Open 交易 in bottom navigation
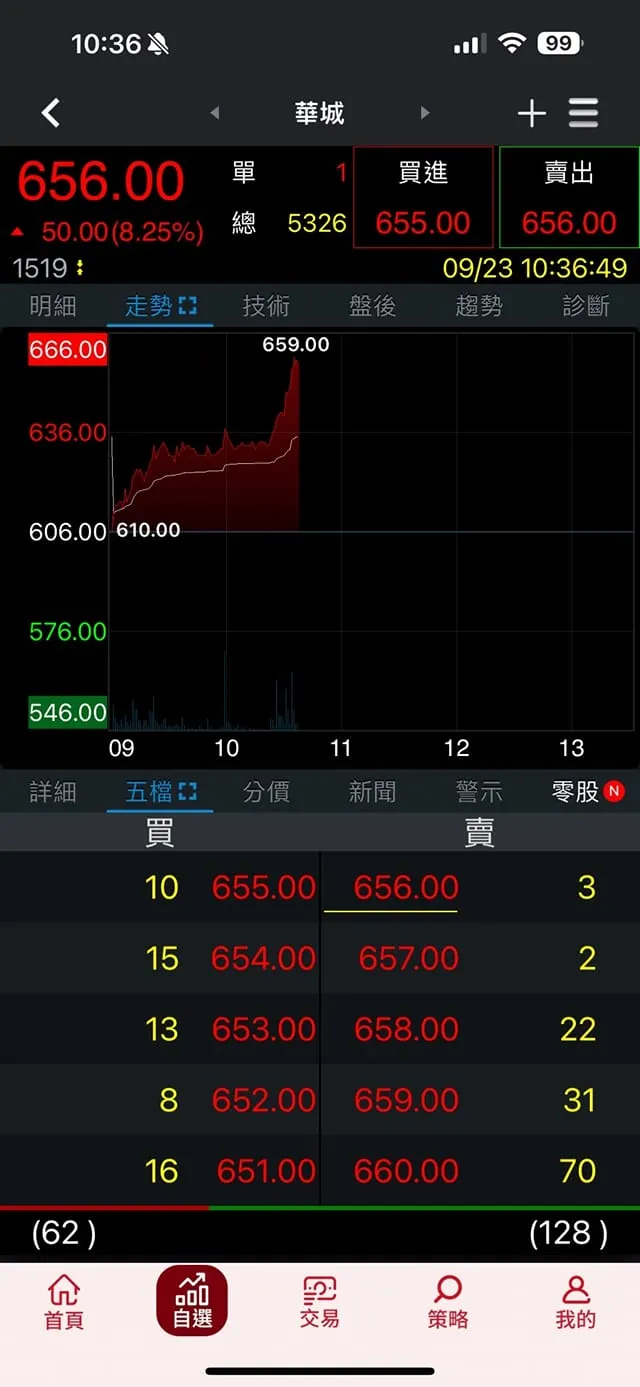640x1387 pixels. pos(320,1302)
